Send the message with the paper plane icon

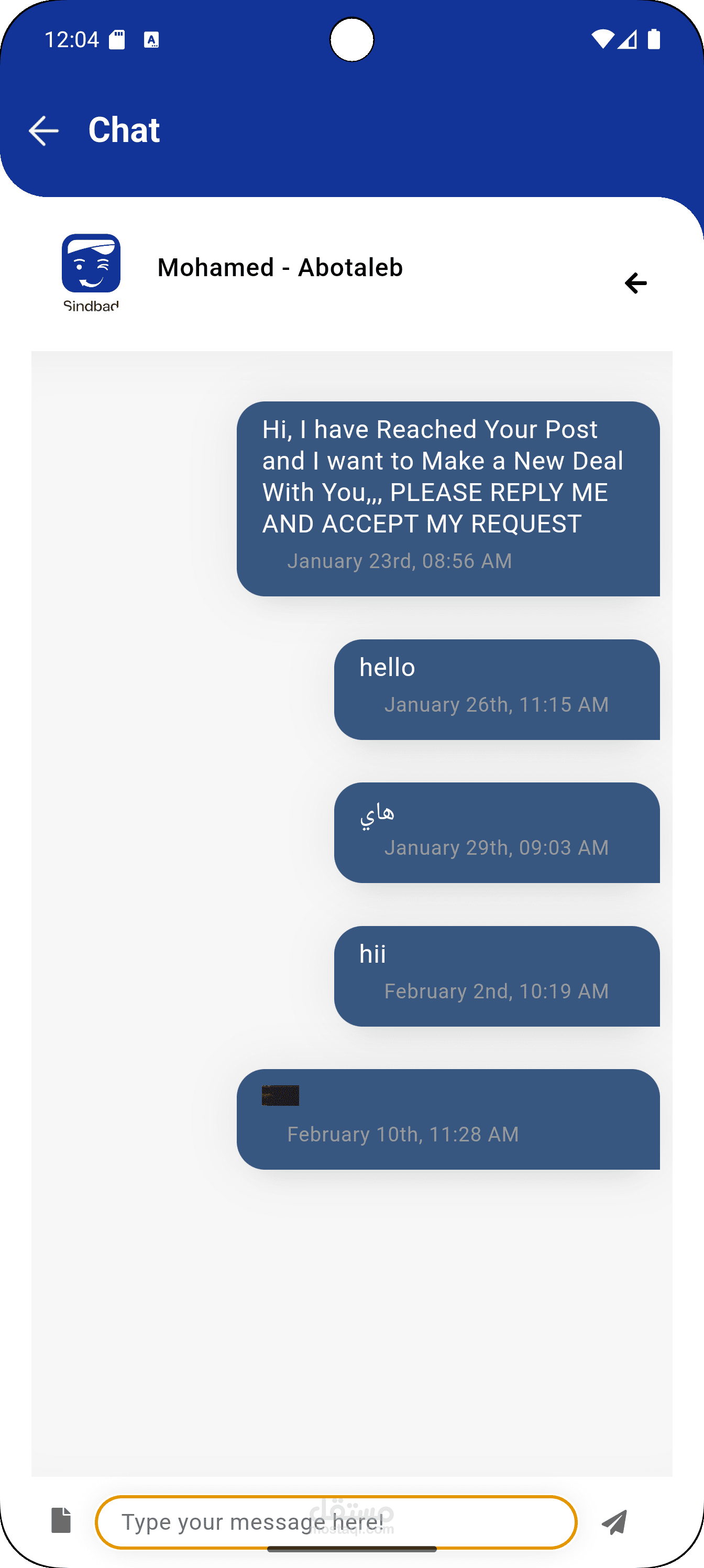pyautogui.click(x=614, y=1522)
